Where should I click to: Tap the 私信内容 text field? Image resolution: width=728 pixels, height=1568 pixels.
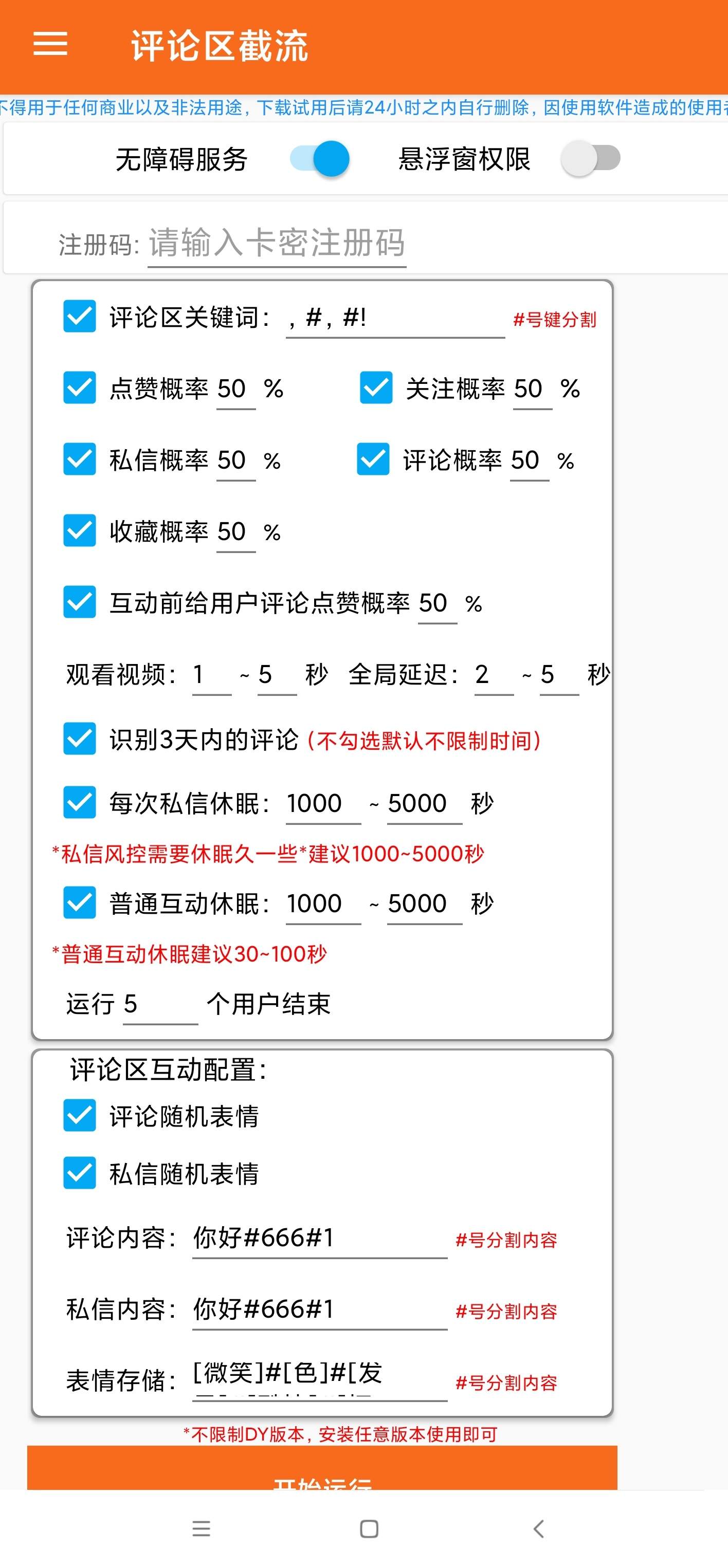click(x=320, y=1309)
